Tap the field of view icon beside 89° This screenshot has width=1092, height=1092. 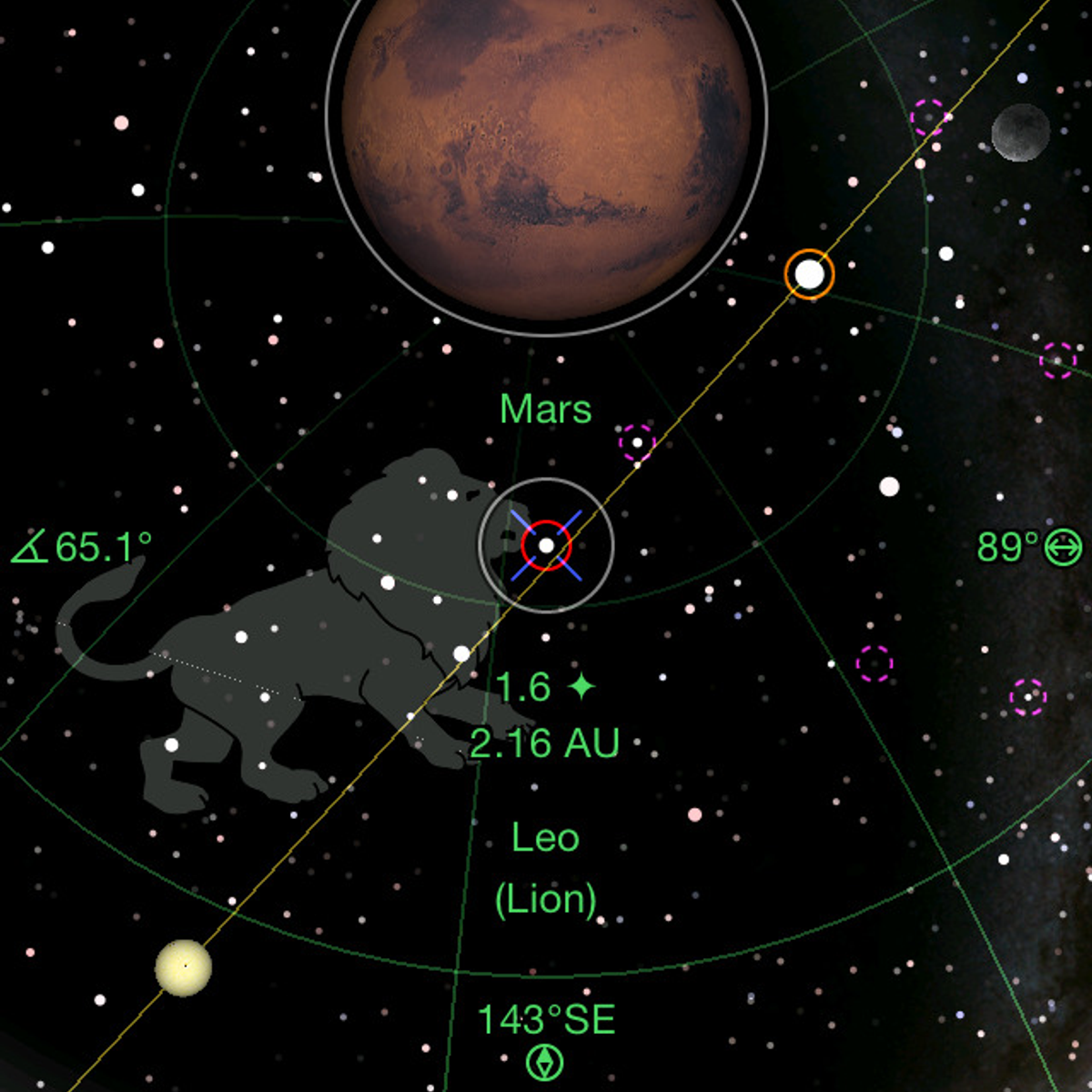tap(1063, 548)
